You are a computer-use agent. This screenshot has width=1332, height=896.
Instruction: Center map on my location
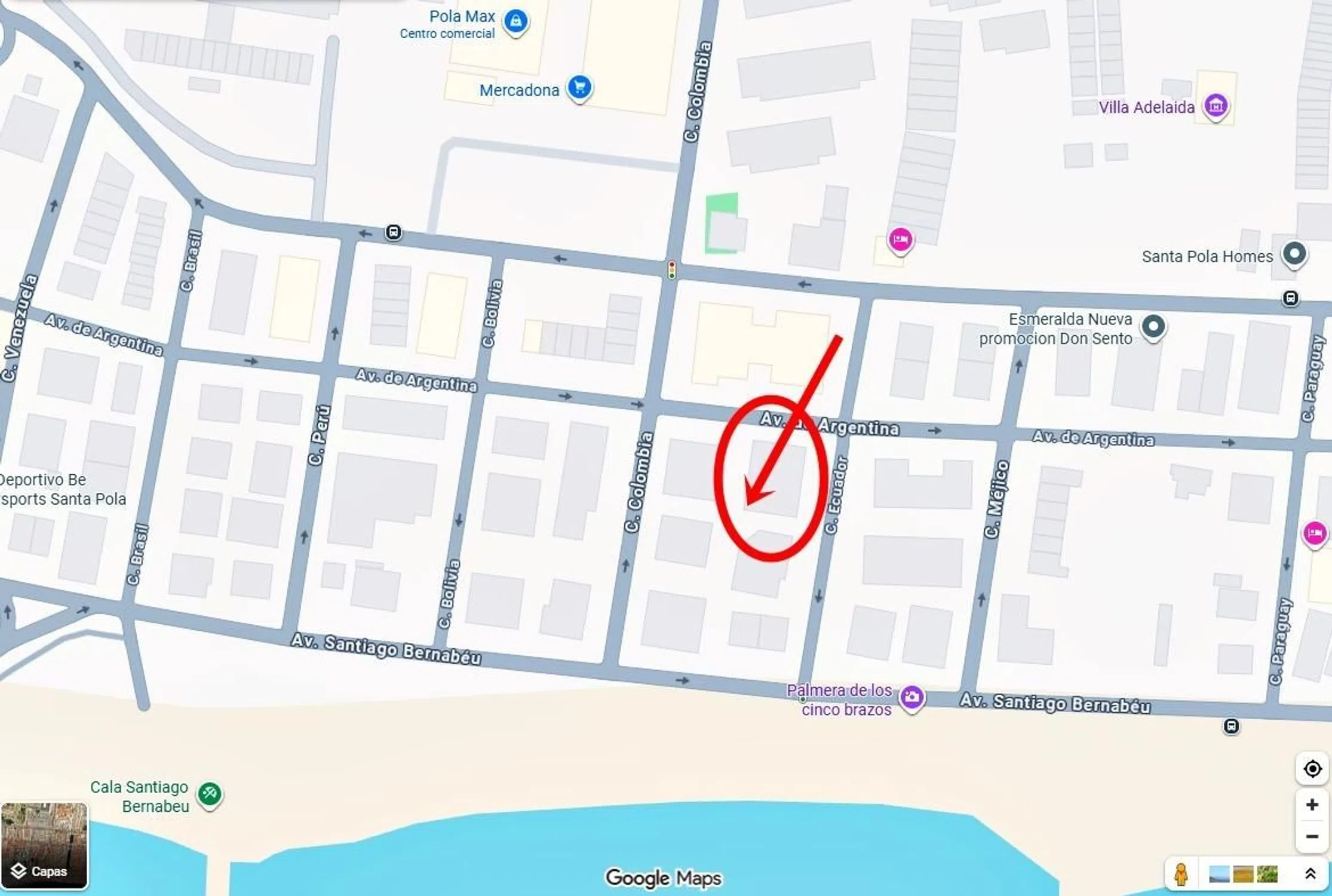tap(1312, 768)
